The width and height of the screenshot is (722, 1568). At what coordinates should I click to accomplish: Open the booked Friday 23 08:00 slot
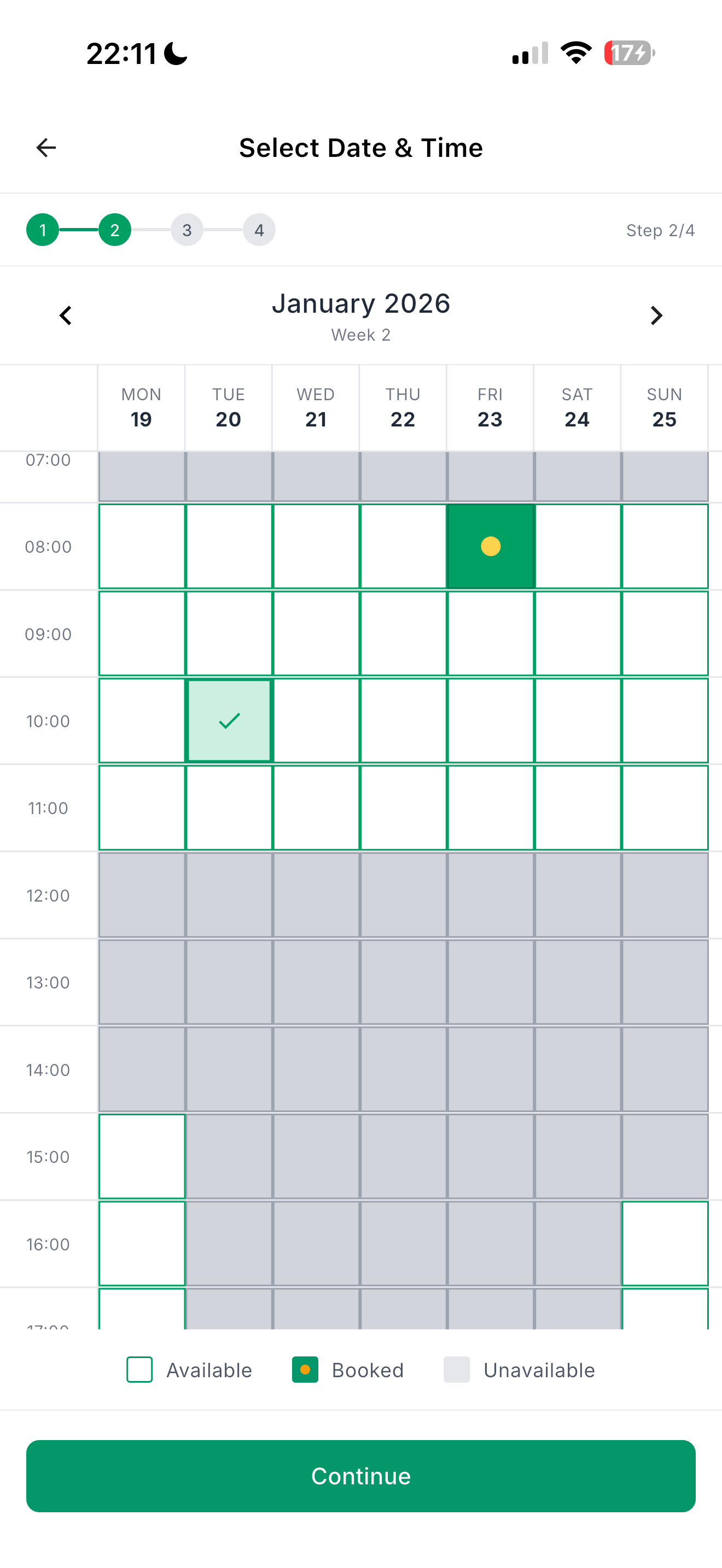(x=491, y=546)
